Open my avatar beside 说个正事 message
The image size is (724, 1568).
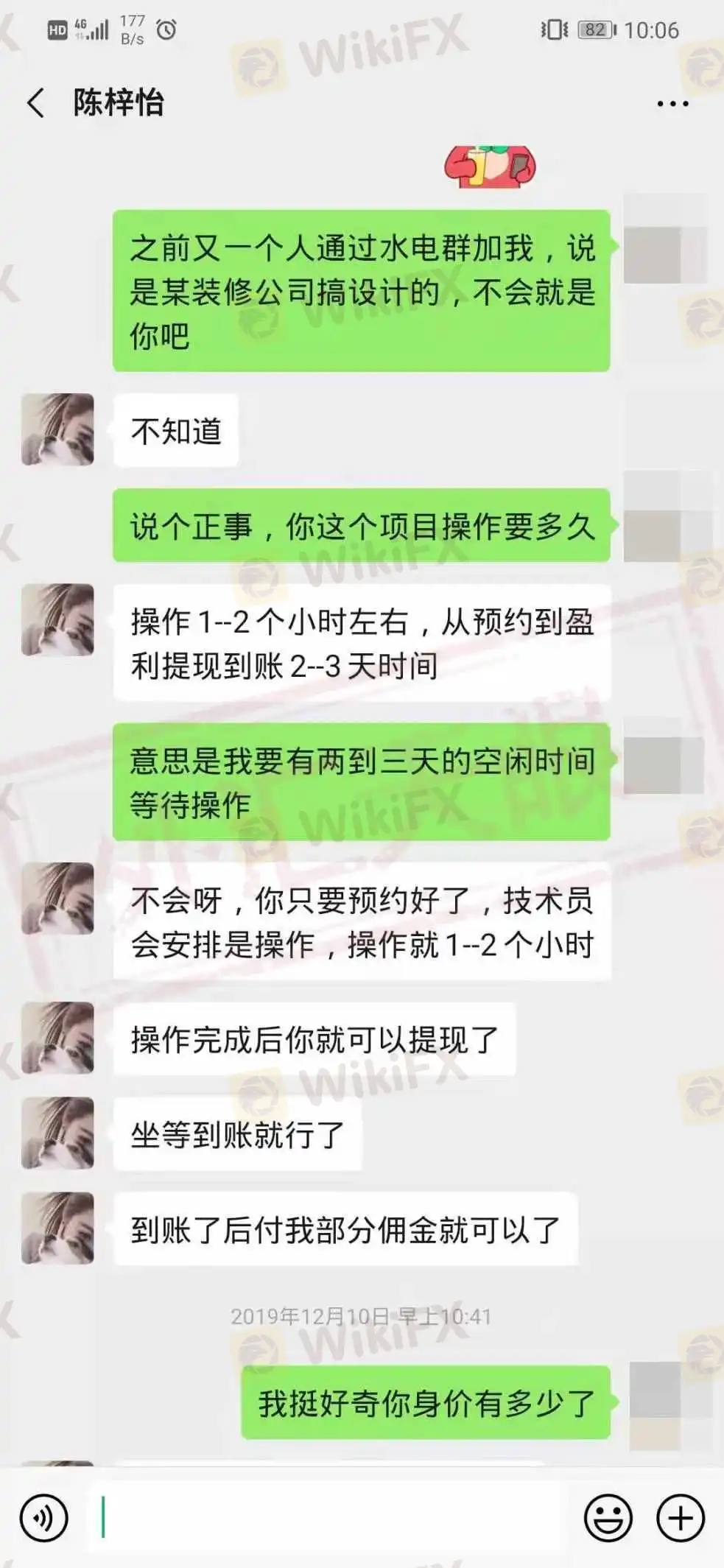tap(661, 524)
